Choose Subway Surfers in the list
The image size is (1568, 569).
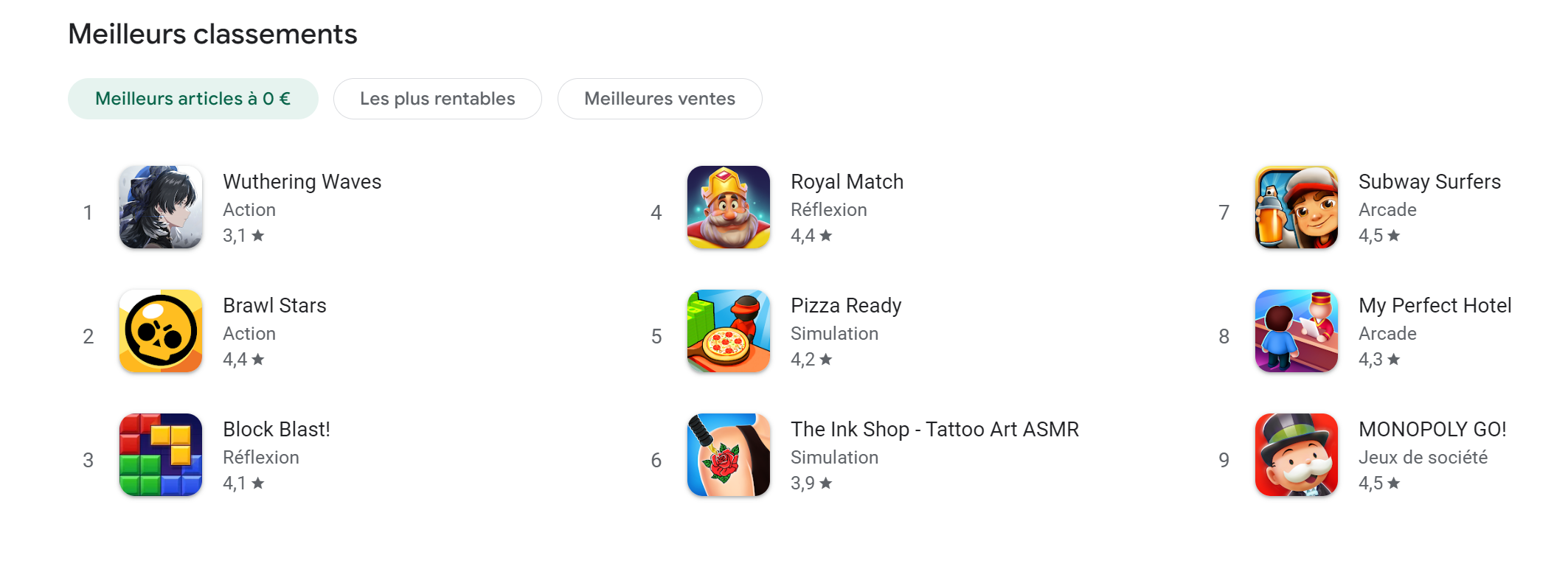[x=1429, y=182]
